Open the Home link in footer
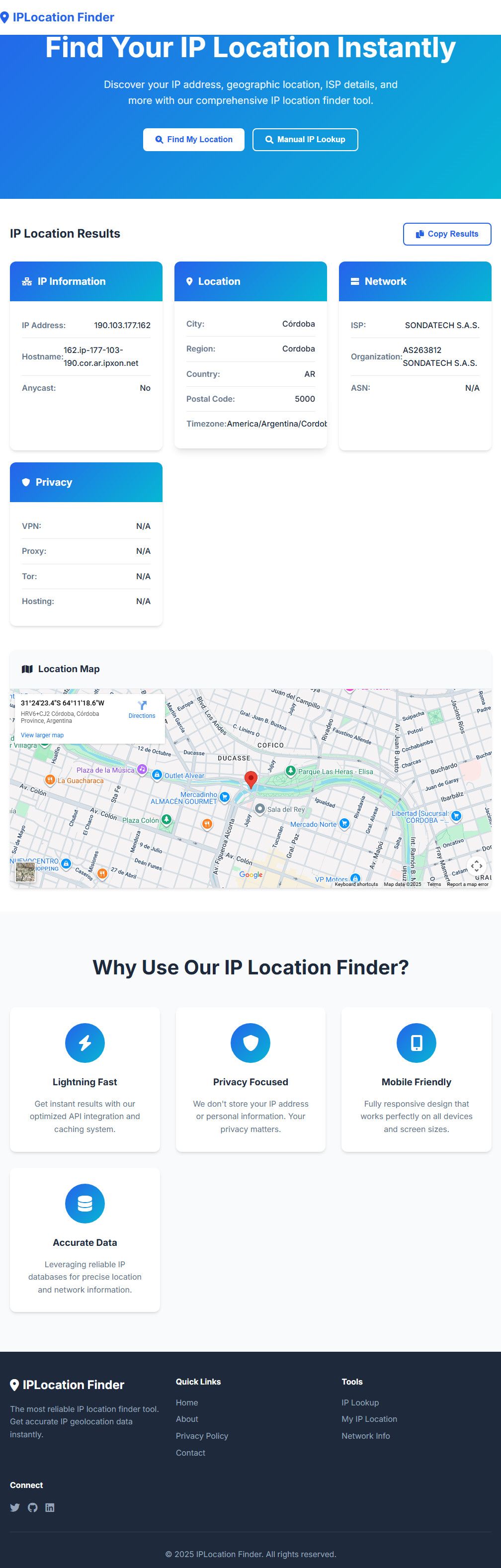This screenshot has height=1568, width=501. 187,1402
